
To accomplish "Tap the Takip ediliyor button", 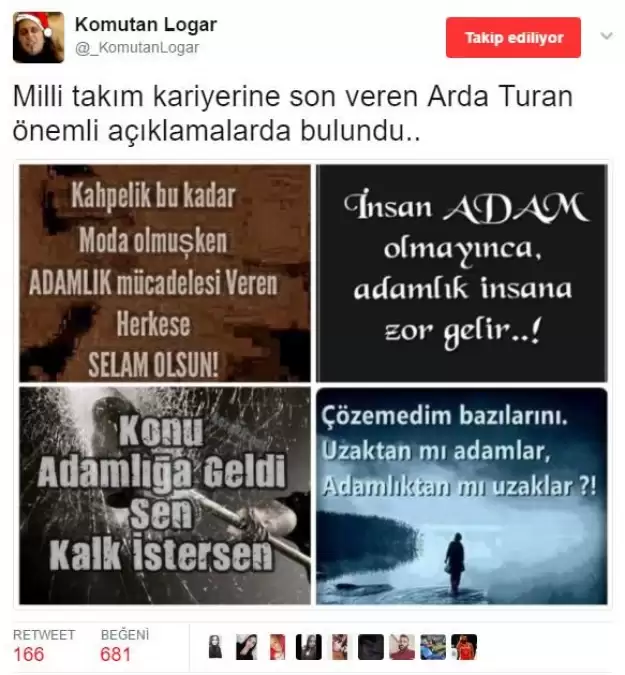I will [x=513, y=38].
